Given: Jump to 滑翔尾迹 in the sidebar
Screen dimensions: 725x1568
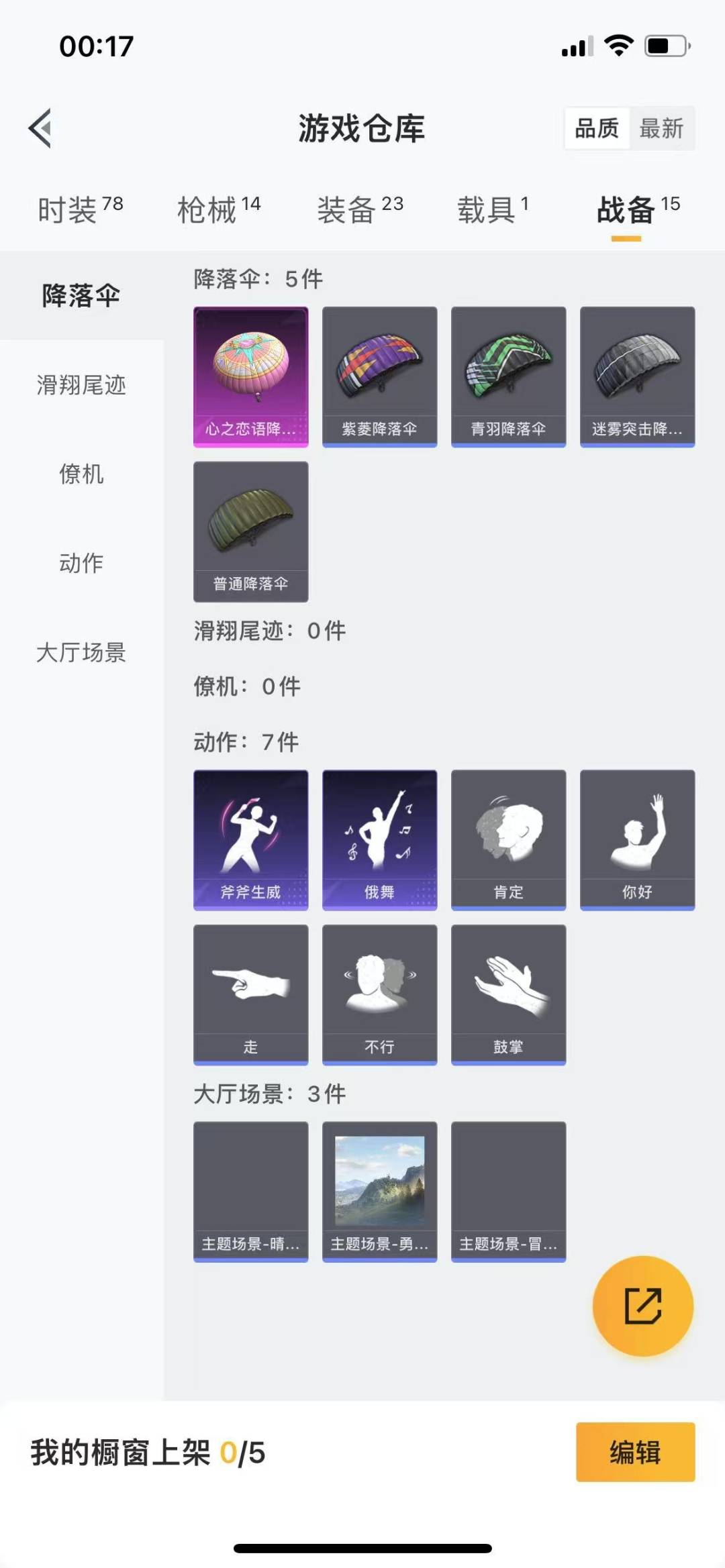Looking at the screenshot, I should click(81, 385).
